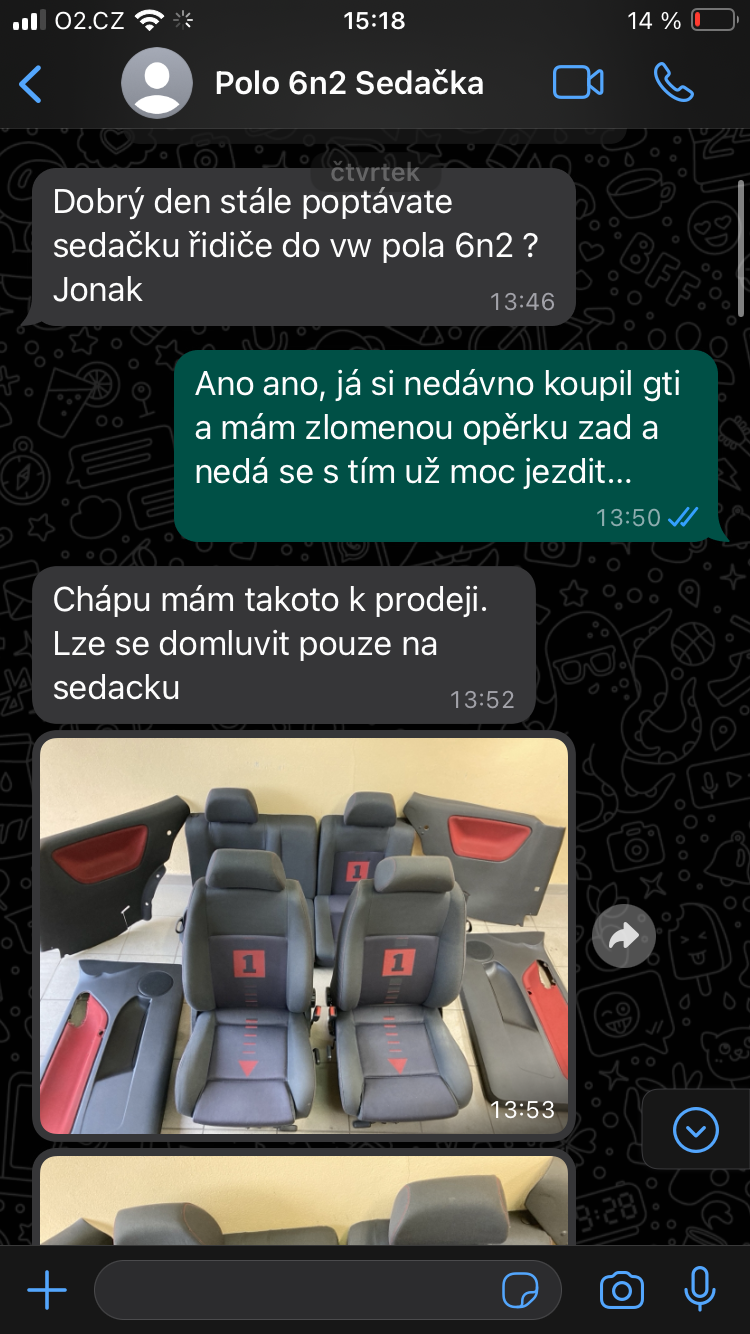This screenshot has width=750, height=1334.
Task: Record a voice message
Action: [x=699, y=1290]
